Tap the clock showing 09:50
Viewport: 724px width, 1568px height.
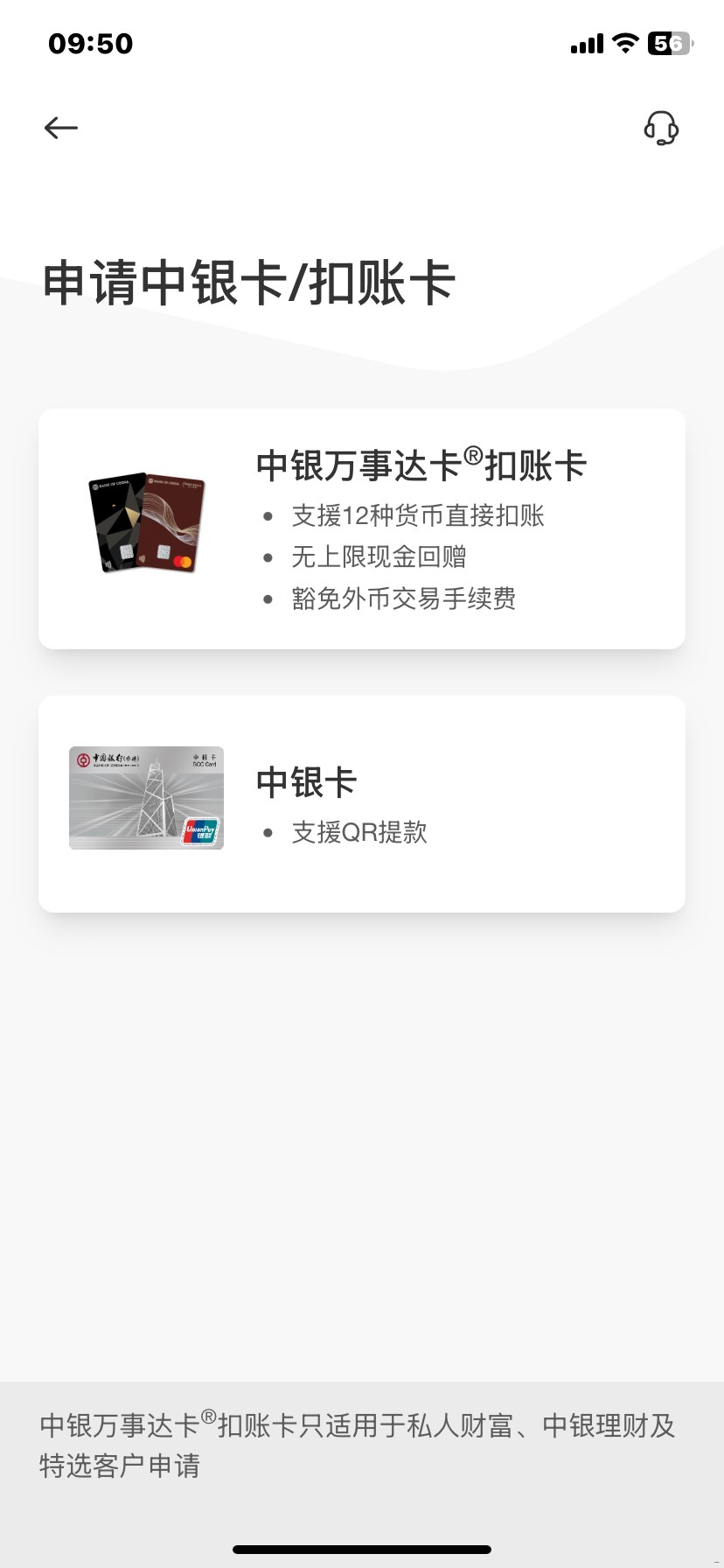90,42
